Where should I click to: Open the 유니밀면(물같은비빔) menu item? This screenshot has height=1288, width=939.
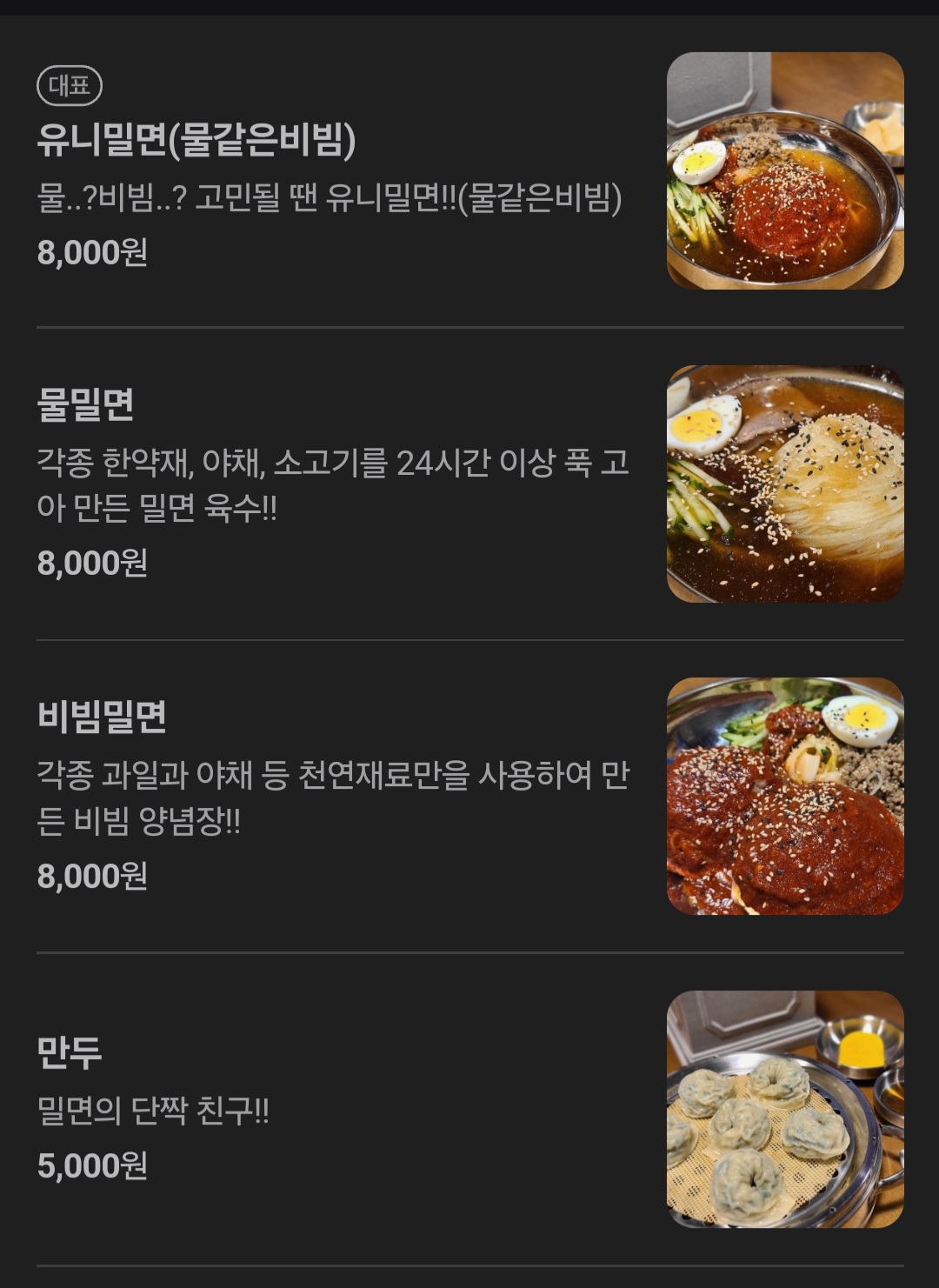[x=196, y=141]
